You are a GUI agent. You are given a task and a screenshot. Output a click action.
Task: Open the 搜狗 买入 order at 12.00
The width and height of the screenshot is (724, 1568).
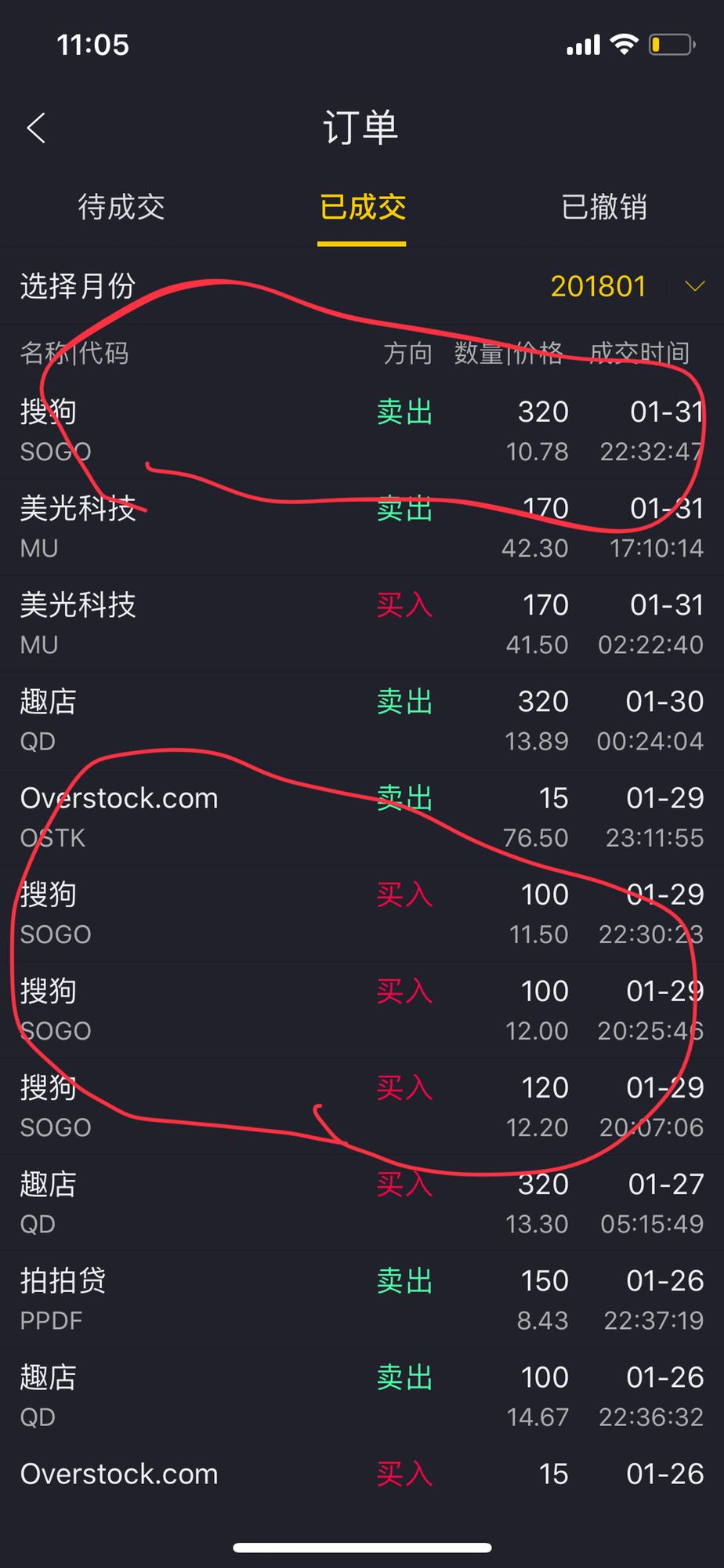362,1009
